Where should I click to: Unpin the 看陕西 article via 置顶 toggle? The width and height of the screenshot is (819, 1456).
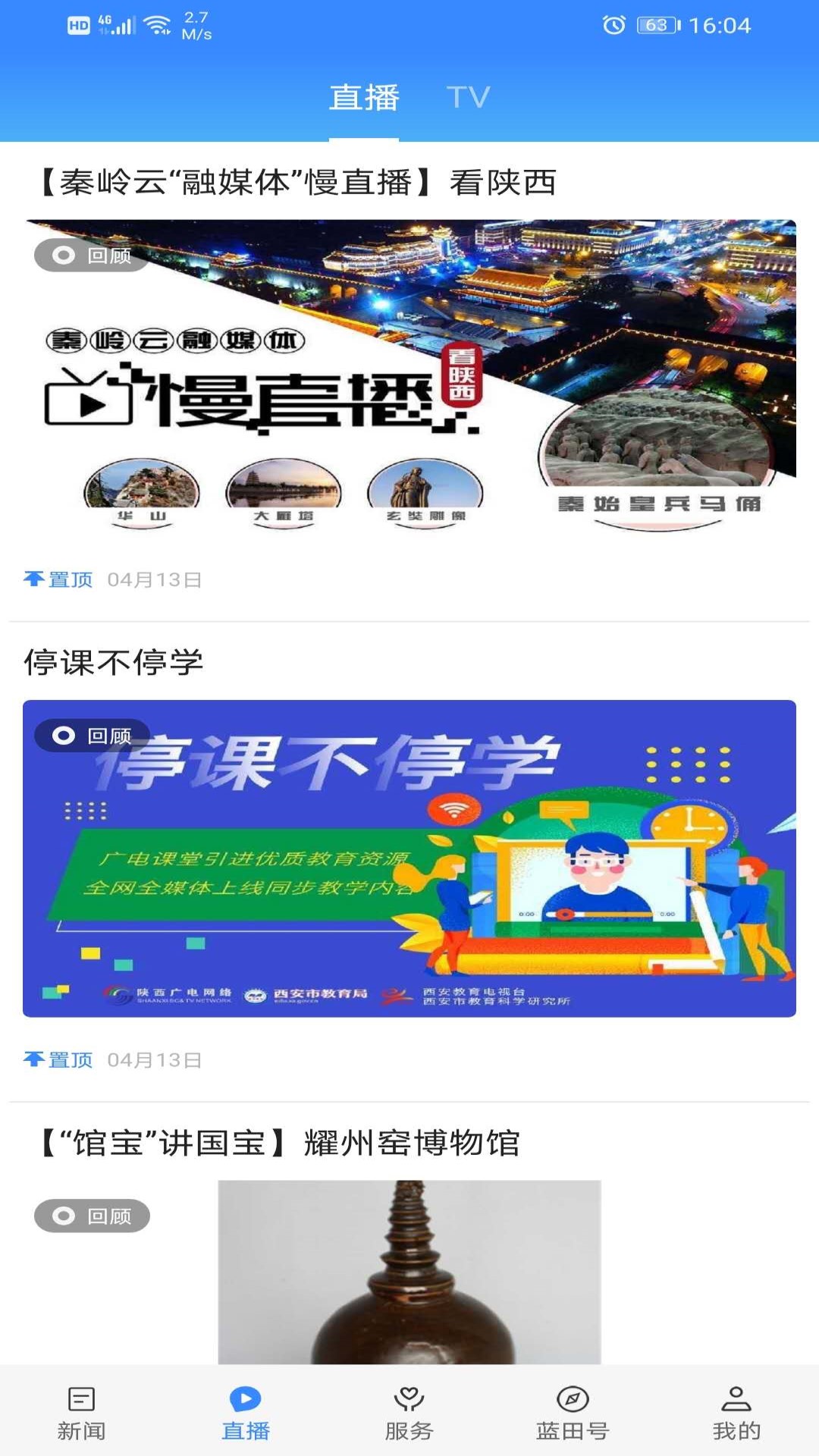coord(59,579)
